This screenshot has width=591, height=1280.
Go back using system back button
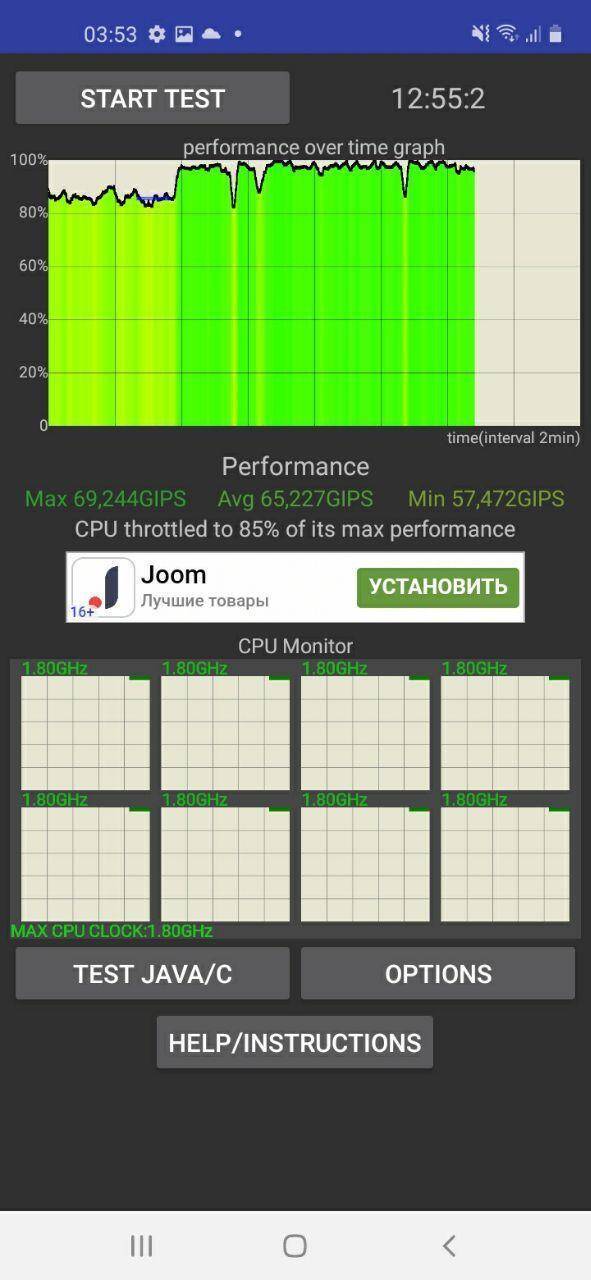pyautogui.click(x=449, y=1245)
